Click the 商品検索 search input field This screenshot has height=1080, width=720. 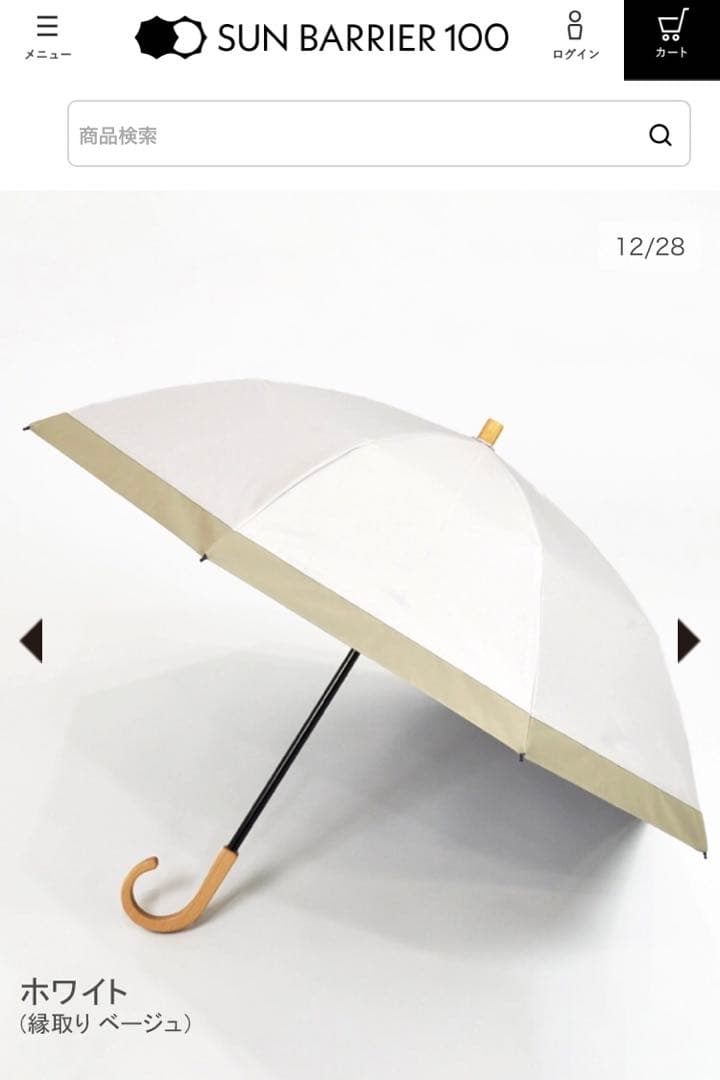point(300,132)
